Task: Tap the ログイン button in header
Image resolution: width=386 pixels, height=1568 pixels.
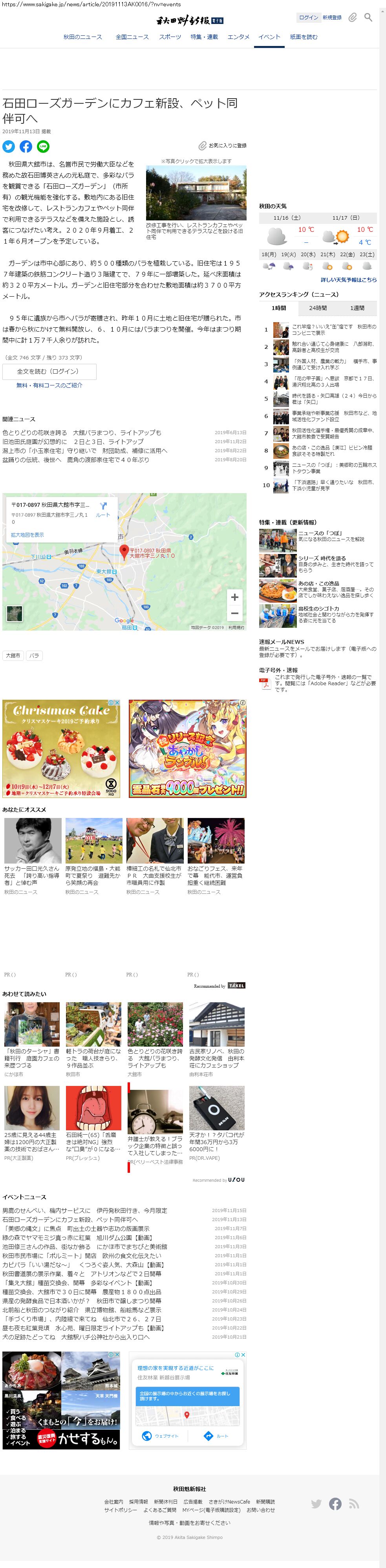Action: click(x=308, y=17)
